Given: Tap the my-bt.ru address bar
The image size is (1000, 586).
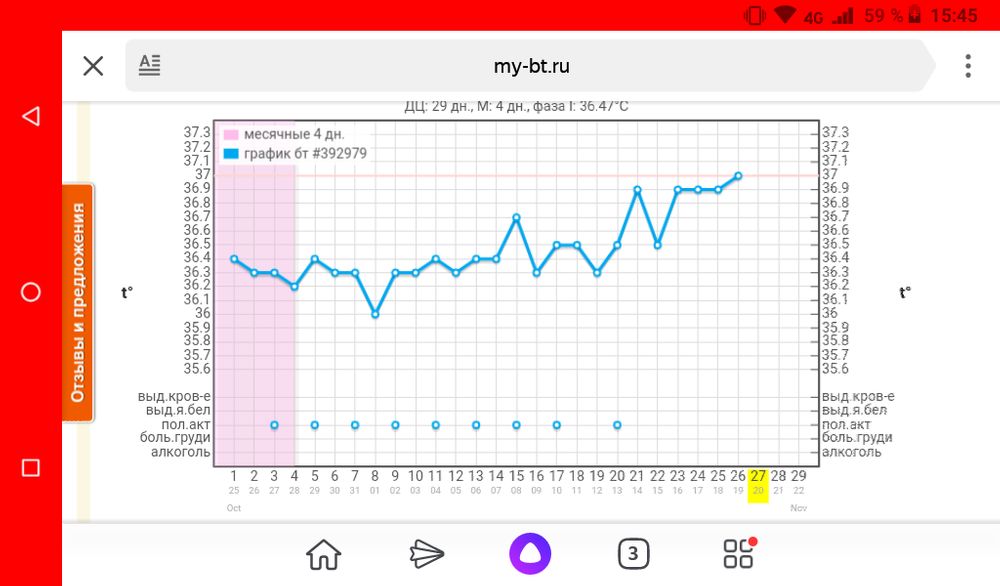Looking at the screenshot, I should pos(532,67).
